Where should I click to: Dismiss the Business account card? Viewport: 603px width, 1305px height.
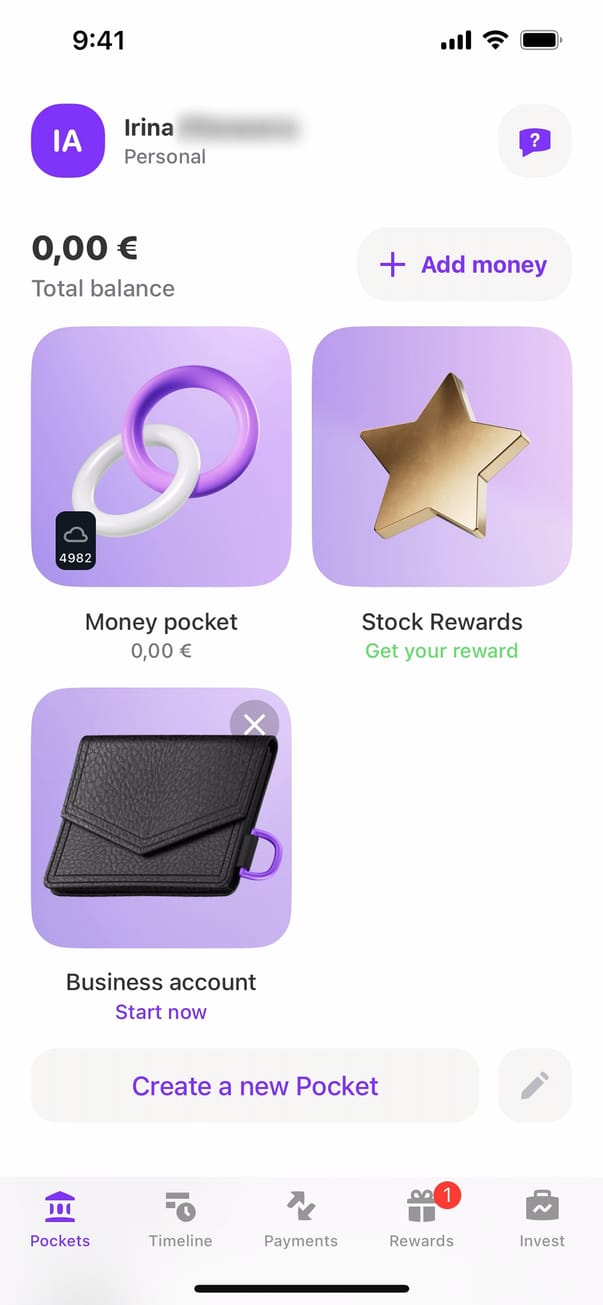(x=254, y=724)
